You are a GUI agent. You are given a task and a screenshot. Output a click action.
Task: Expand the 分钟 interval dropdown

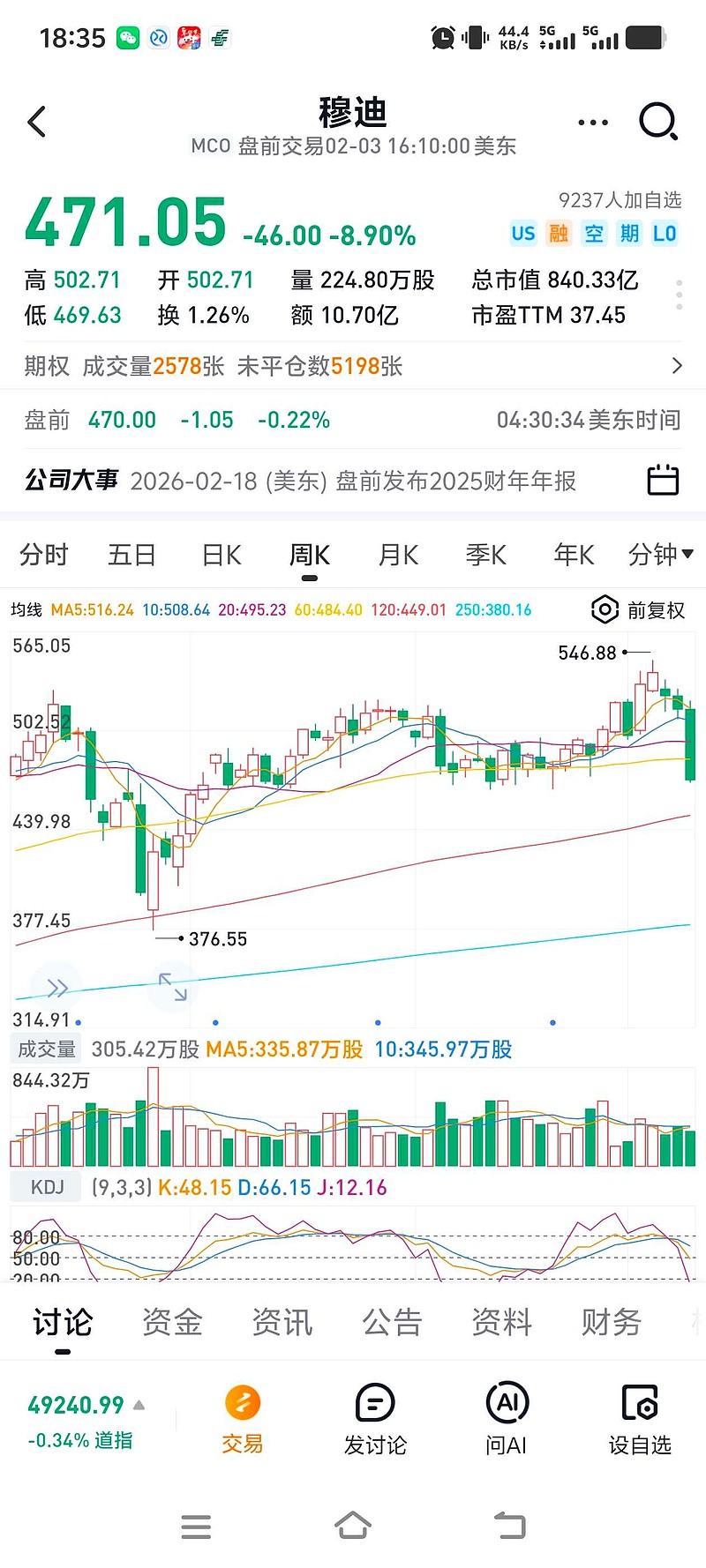(x=660, y=555)
